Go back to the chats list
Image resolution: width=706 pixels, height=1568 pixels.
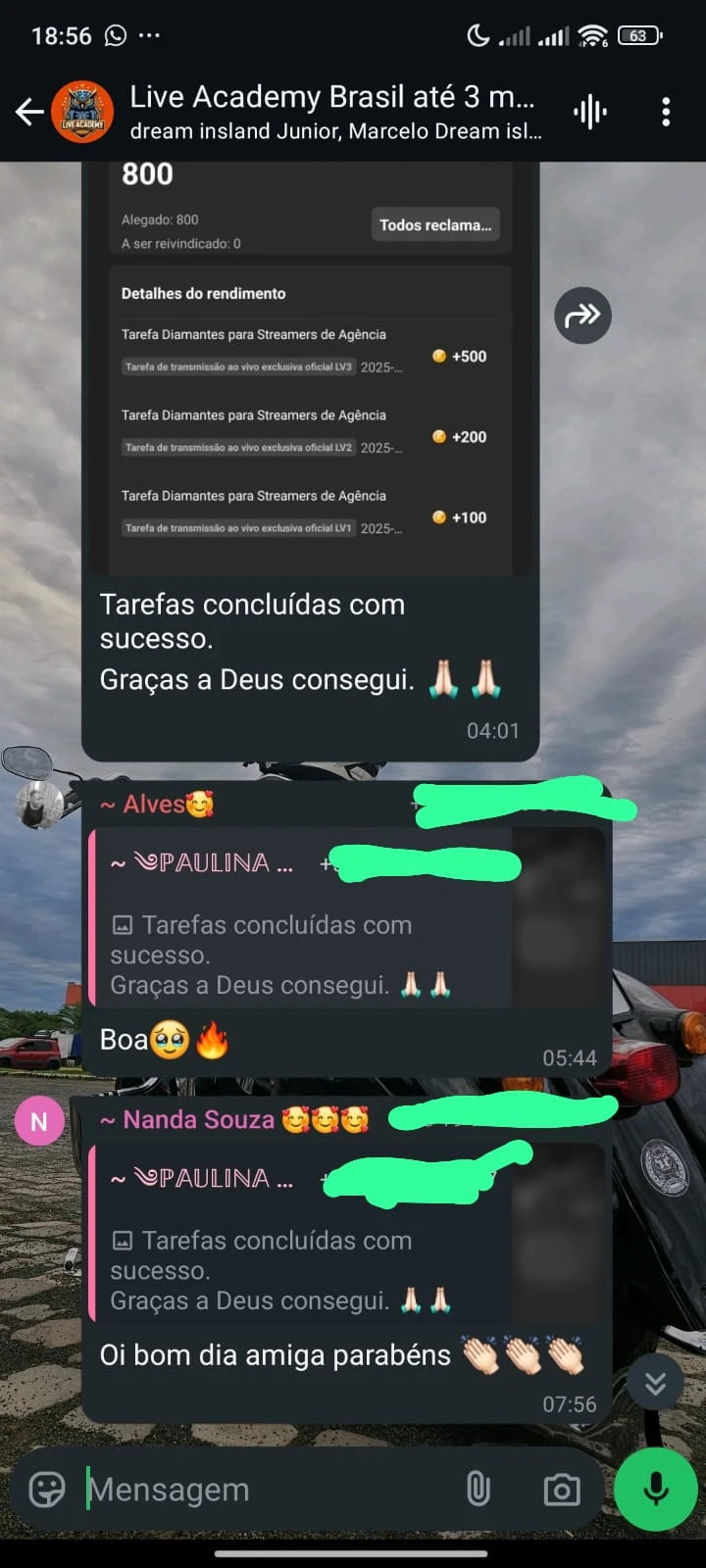tap(29, 112)
